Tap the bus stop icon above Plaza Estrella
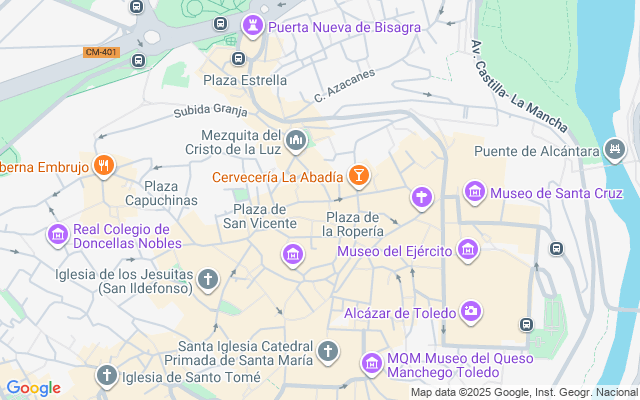This screenshot has width=640, height=400. tap(238, 57)
